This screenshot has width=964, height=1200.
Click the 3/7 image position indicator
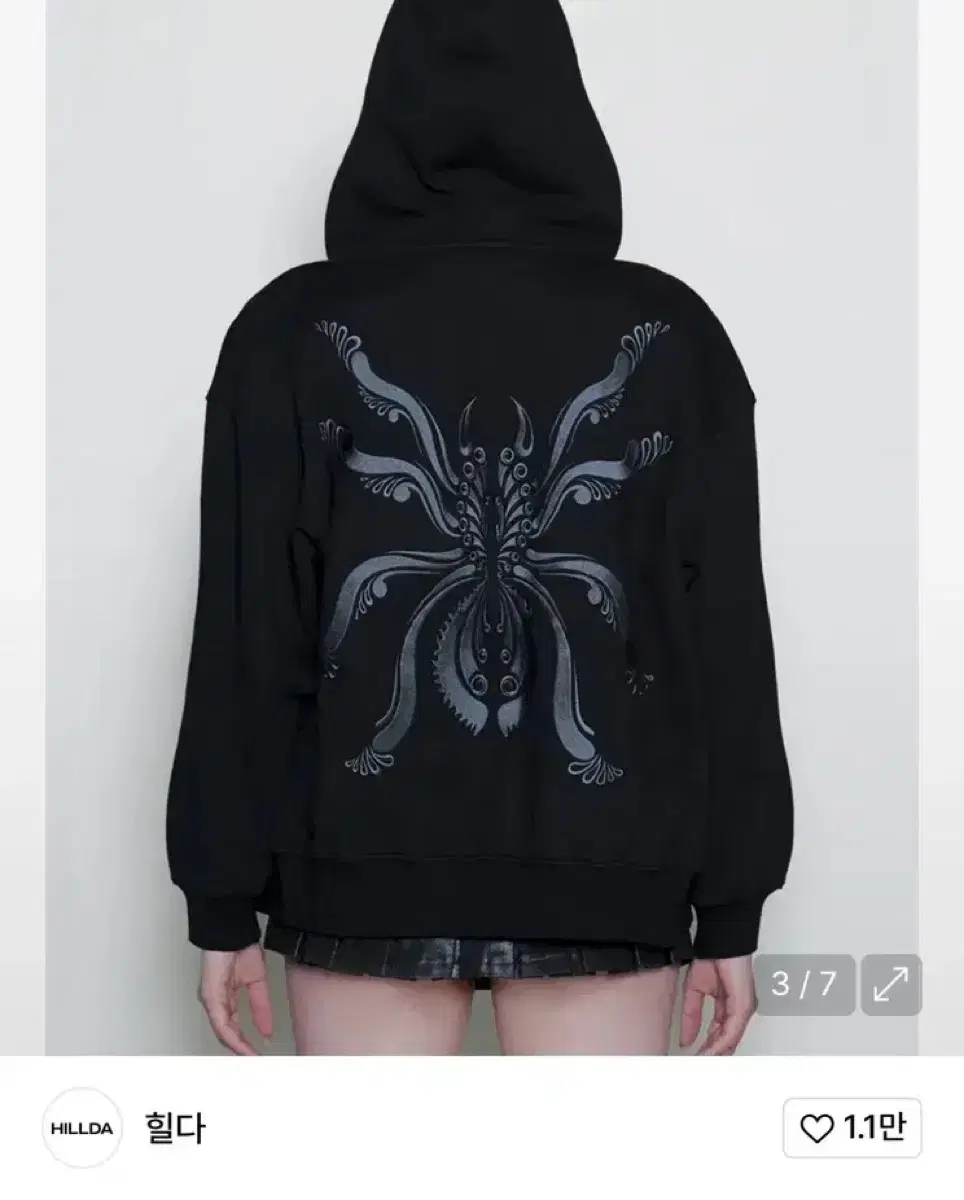pos(806,984)
